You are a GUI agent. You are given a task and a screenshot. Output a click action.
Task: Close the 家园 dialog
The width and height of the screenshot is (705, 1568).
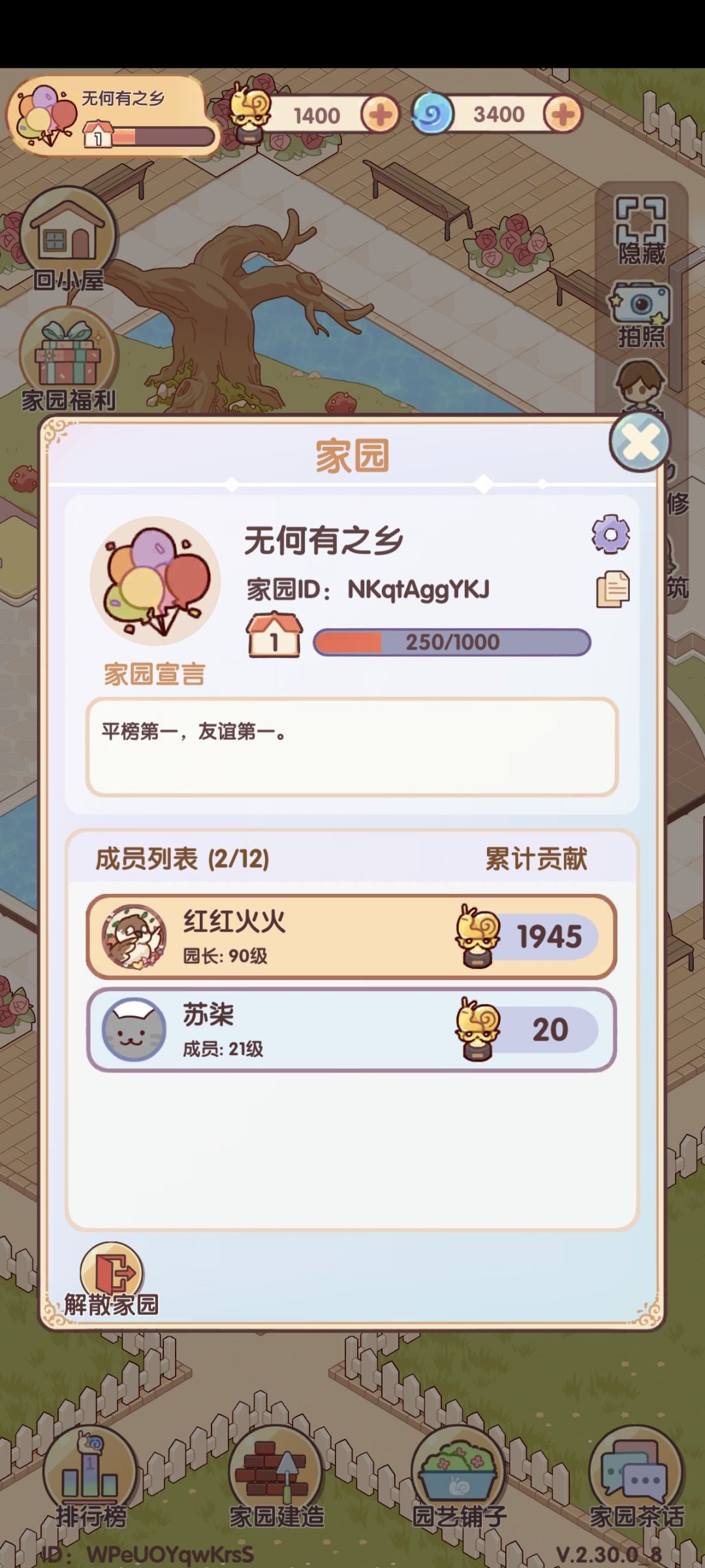(640, 442)
